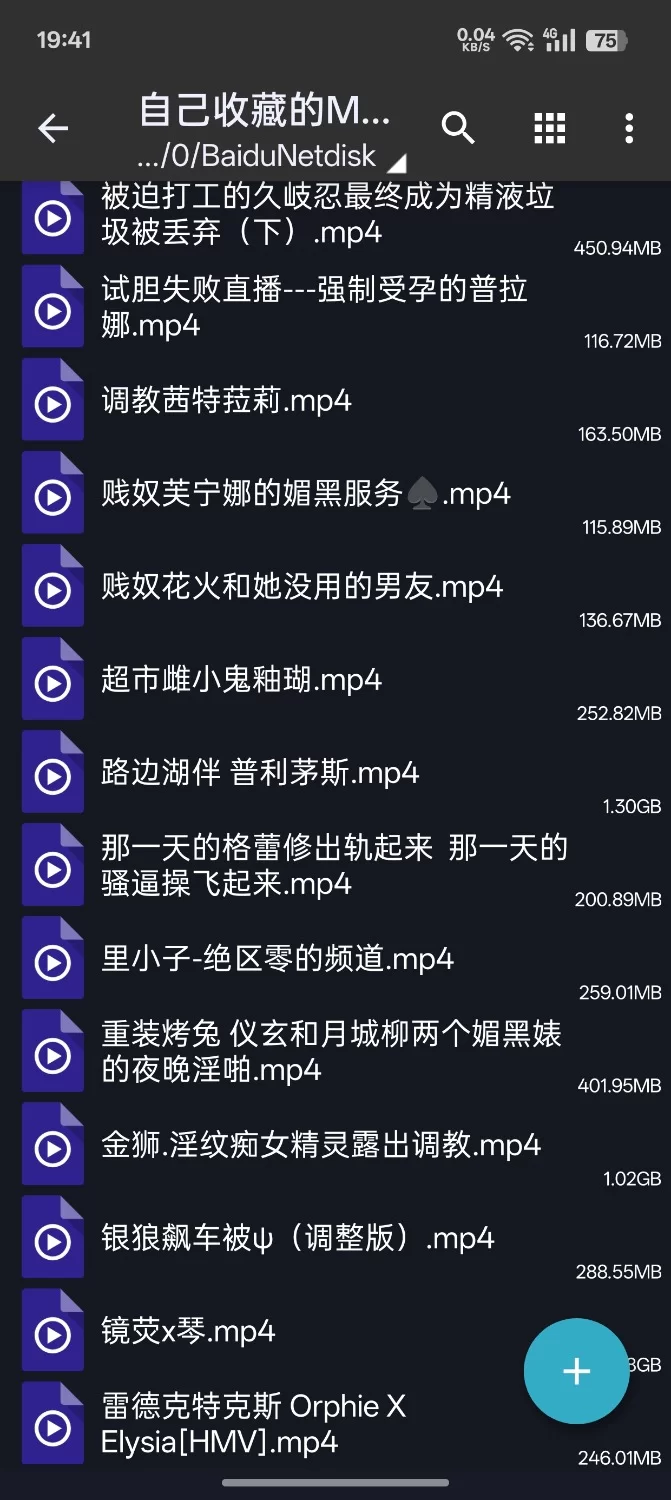
Task: Go back with the arrow icon
Action: click(x=53, y=128)
